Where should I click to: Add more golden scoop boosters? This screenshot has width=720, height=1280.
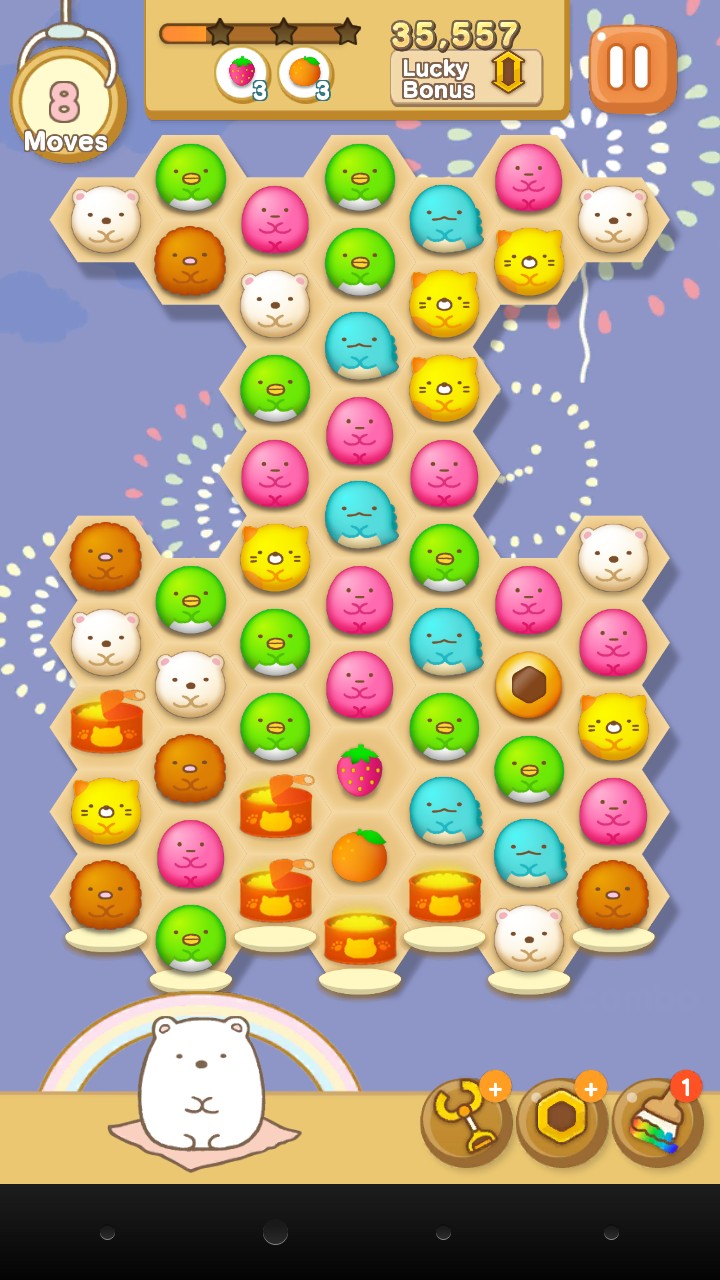(495, 1087)
